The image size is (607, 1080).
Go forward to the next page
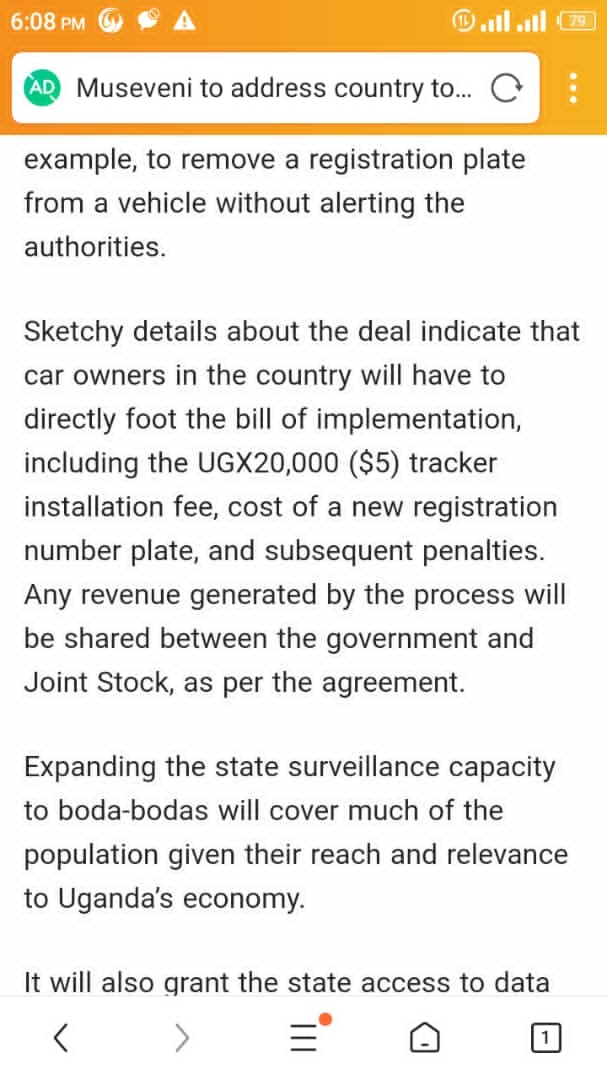181,1038
